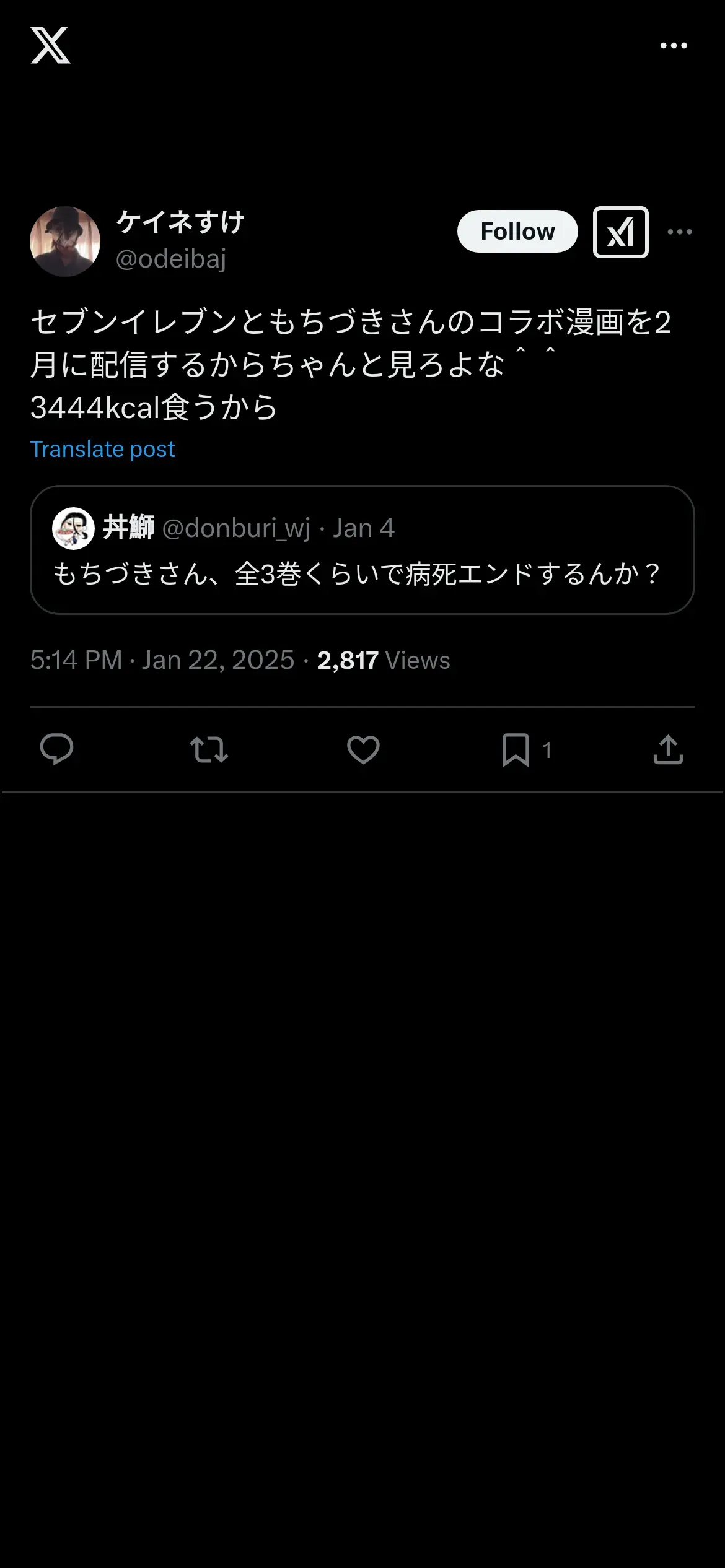Open ケイネすけ's profile avatar

pyautogui.click(x=65, y=242)
